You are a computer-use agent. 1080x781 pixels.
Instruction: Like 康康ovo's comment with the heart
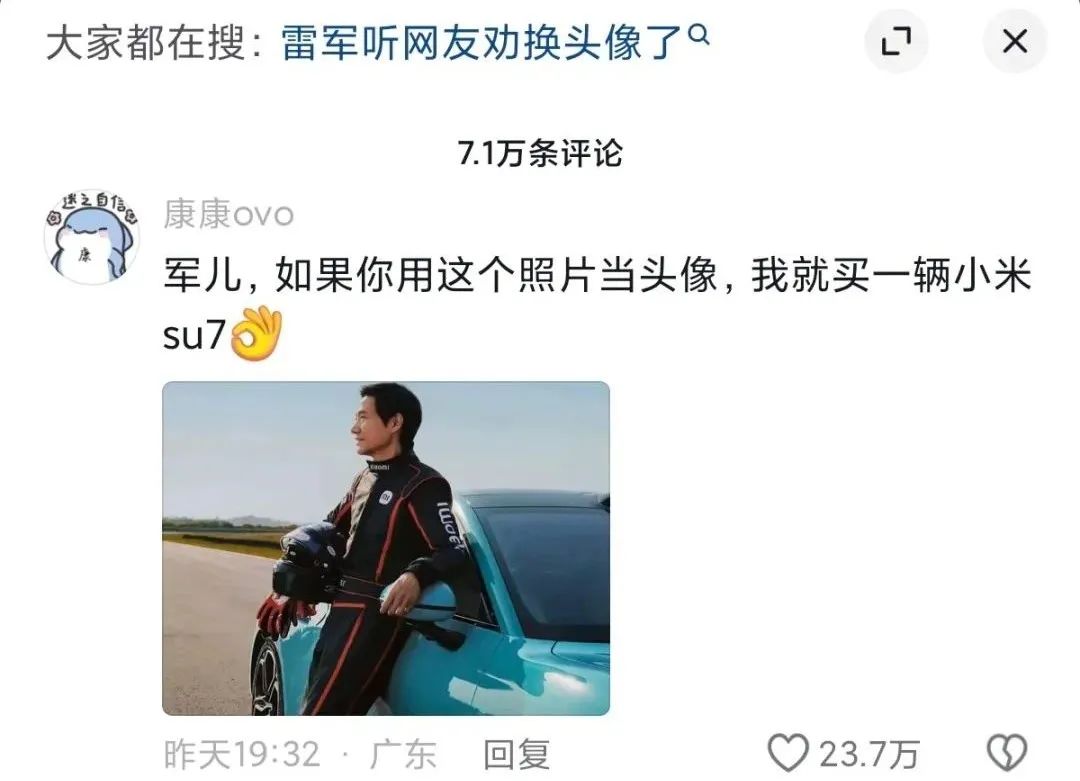(788, 752)
